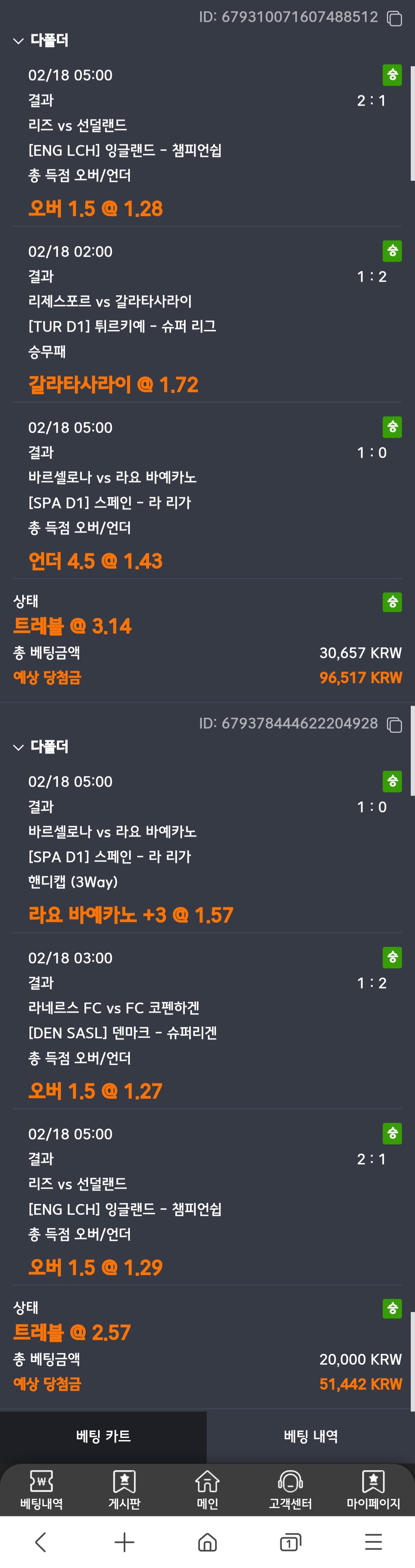
Task: Open the 고객센터 support page
Action: coord(290,1488)
